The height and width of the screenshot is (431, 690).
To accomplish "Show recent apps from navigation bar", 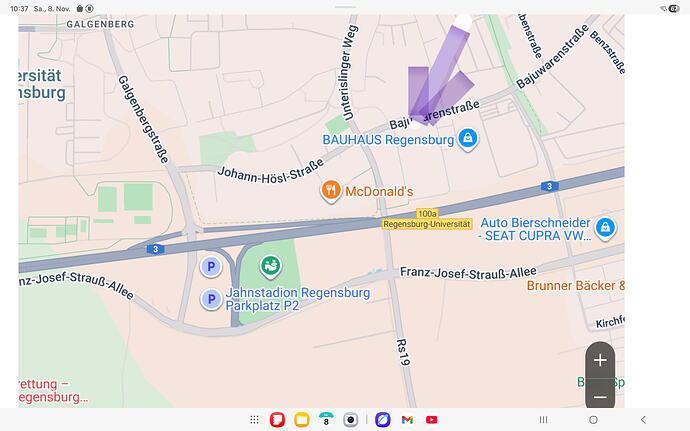I will click(x=543, y=420).
